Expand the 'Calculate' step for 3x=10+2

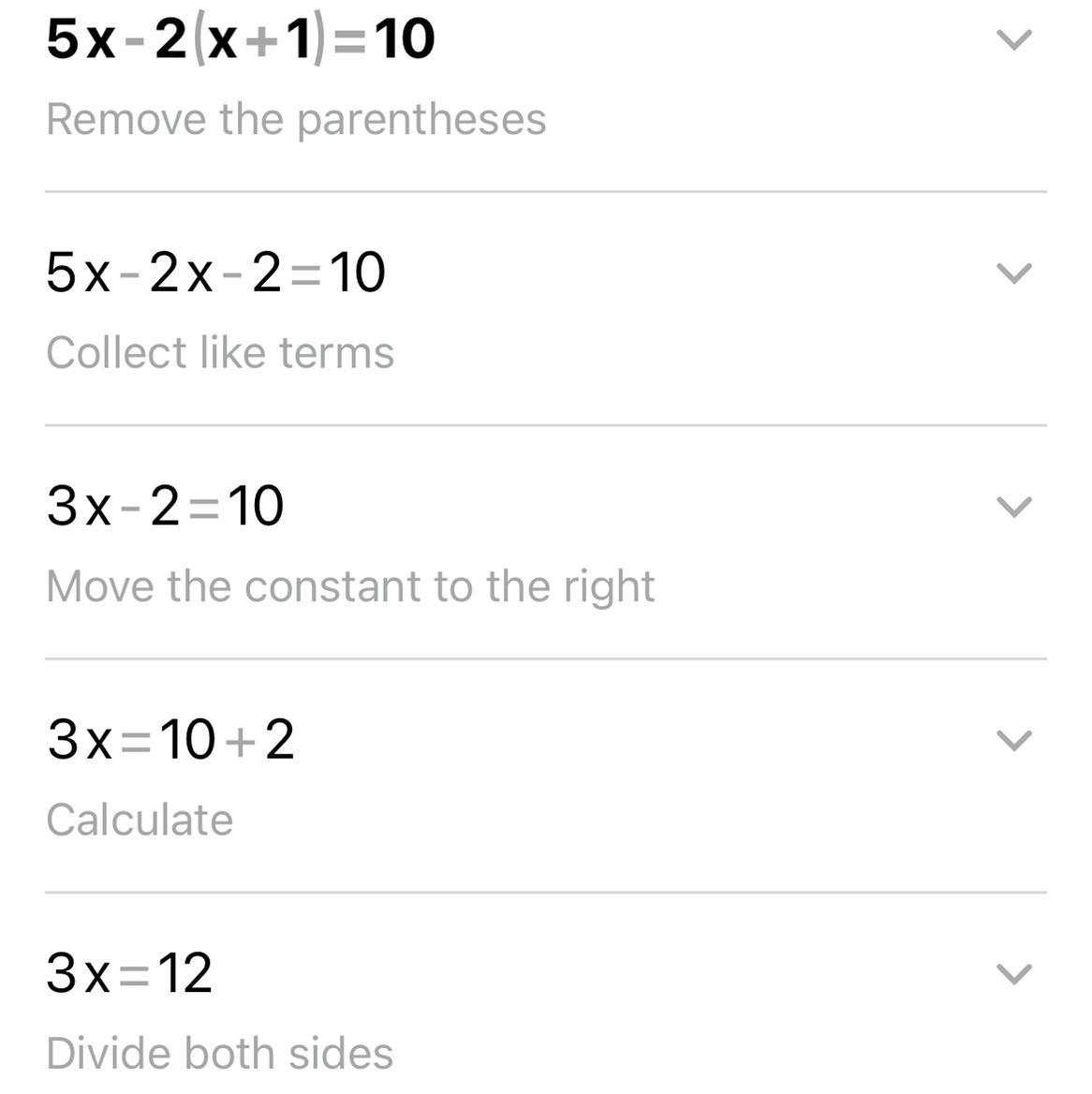tap(1013, 741)
